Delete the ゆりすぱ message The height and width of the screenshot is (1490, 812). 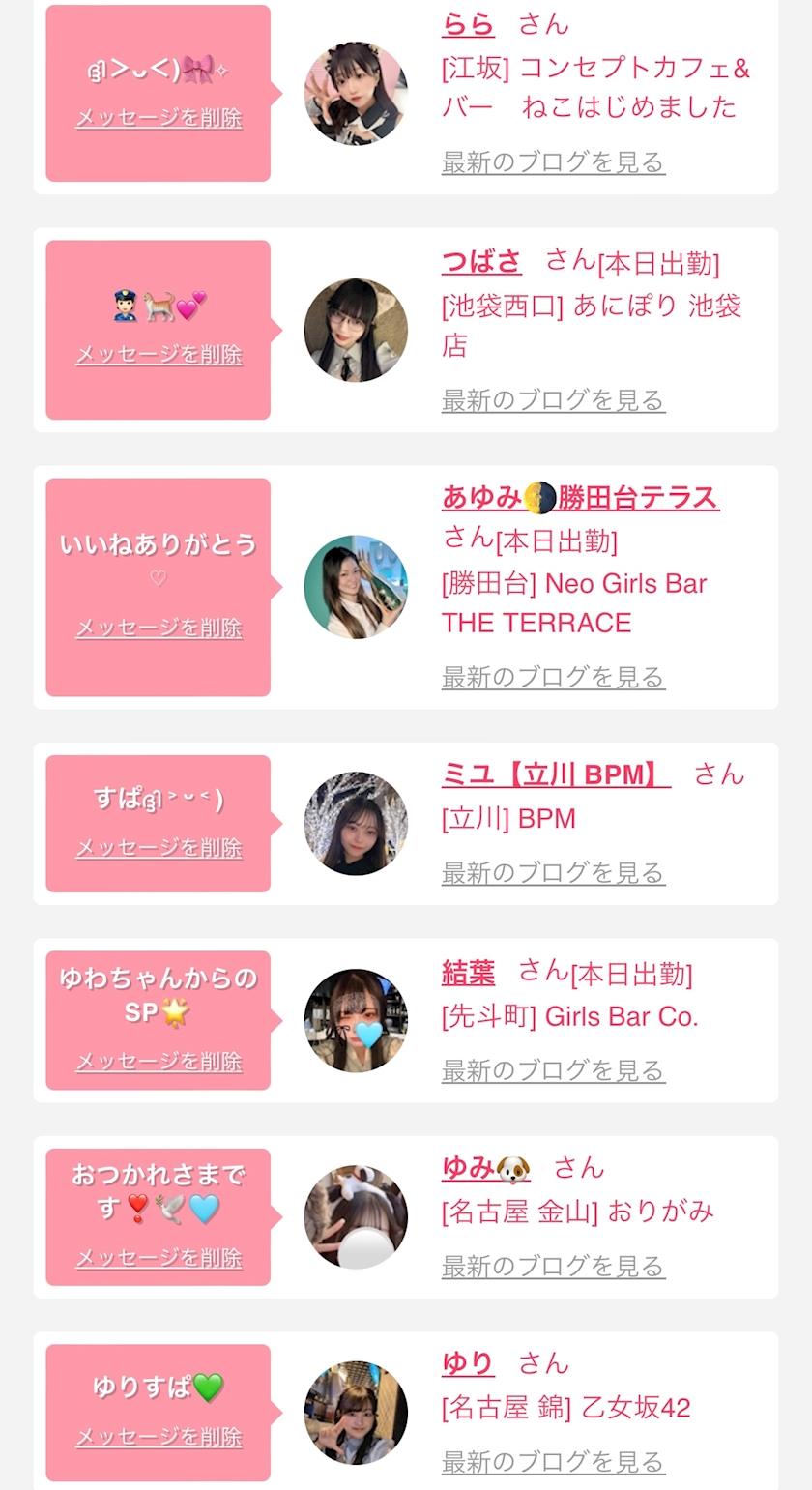point(159,1438)
